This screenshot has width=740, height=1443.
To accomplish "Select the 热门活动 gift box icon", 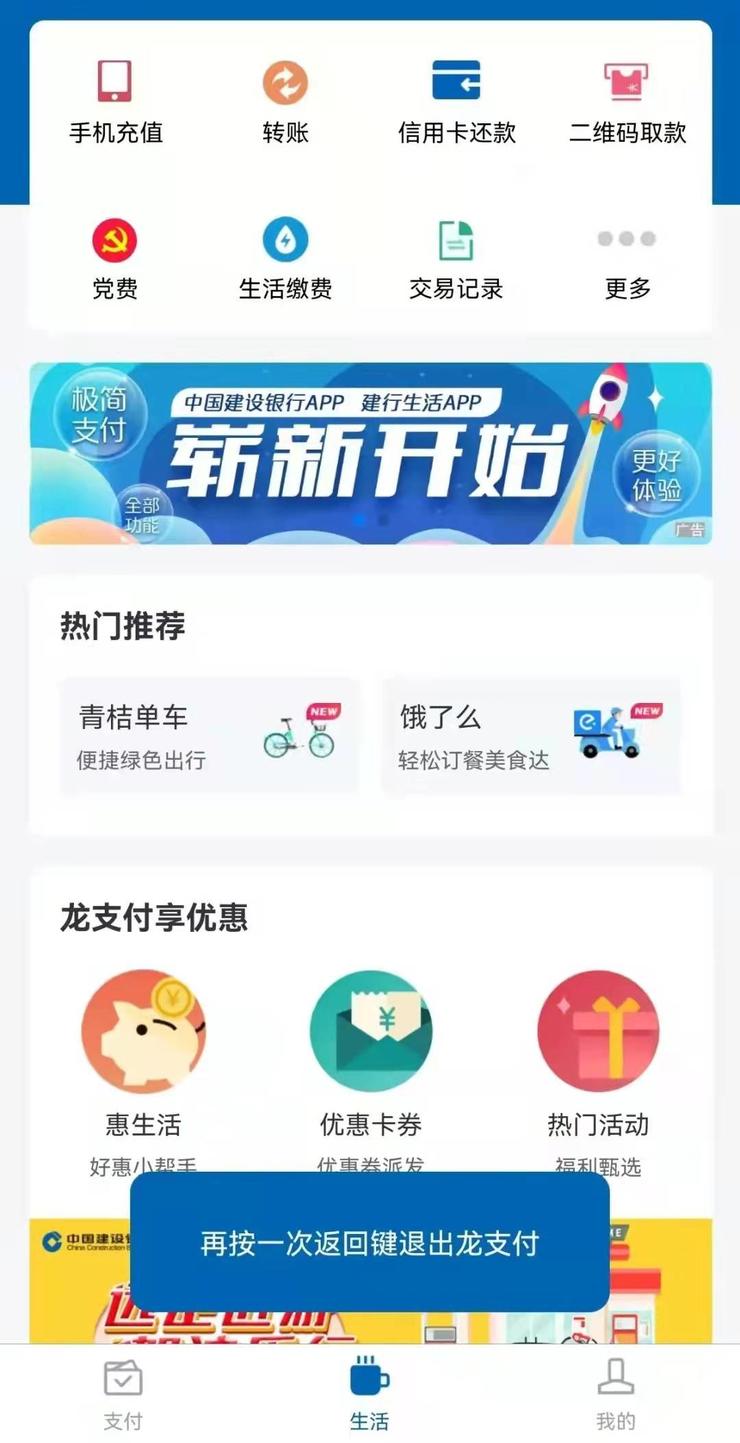I will click(x=598, y=1030).
